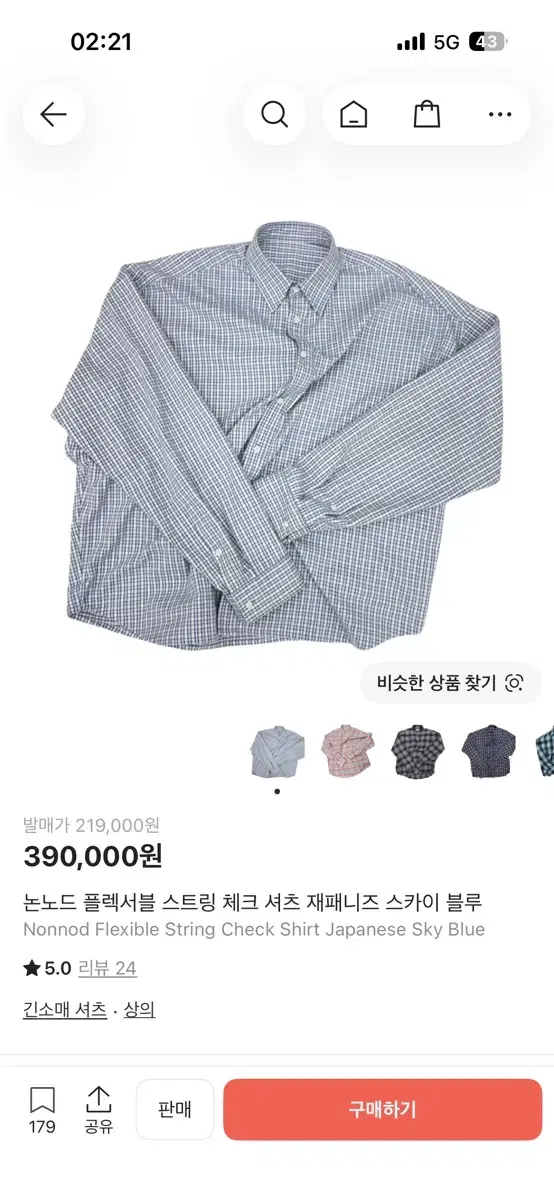Open the 상의 category link
Image resolution: width=554 pixels, height=1200 pixels.
click(x=140, y=1010)
